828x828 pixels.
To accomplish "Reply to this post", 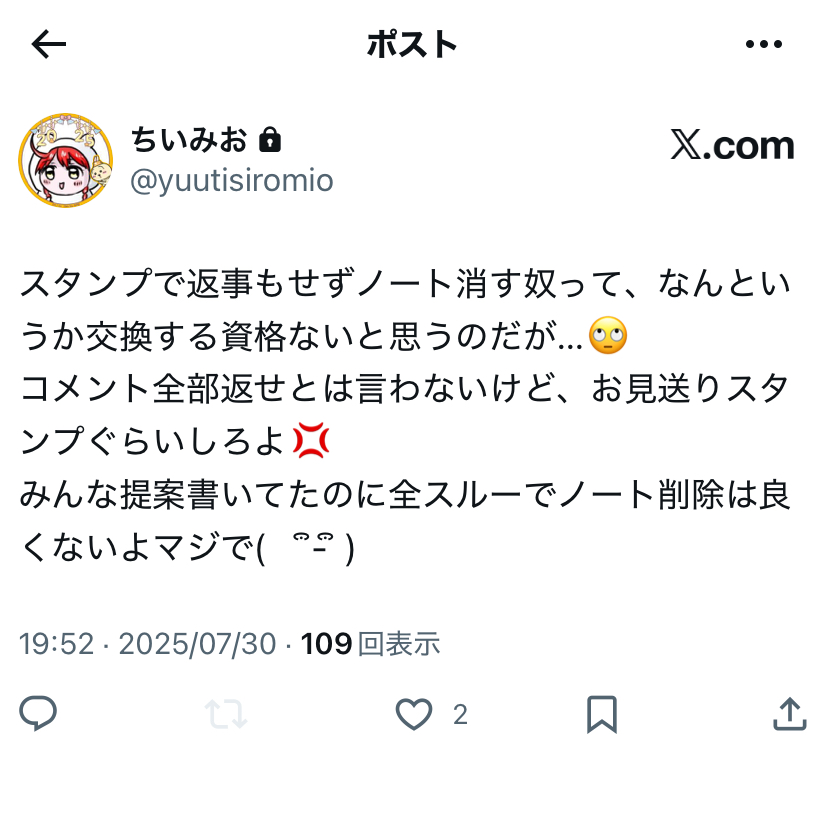I will (x=38, y=714).
